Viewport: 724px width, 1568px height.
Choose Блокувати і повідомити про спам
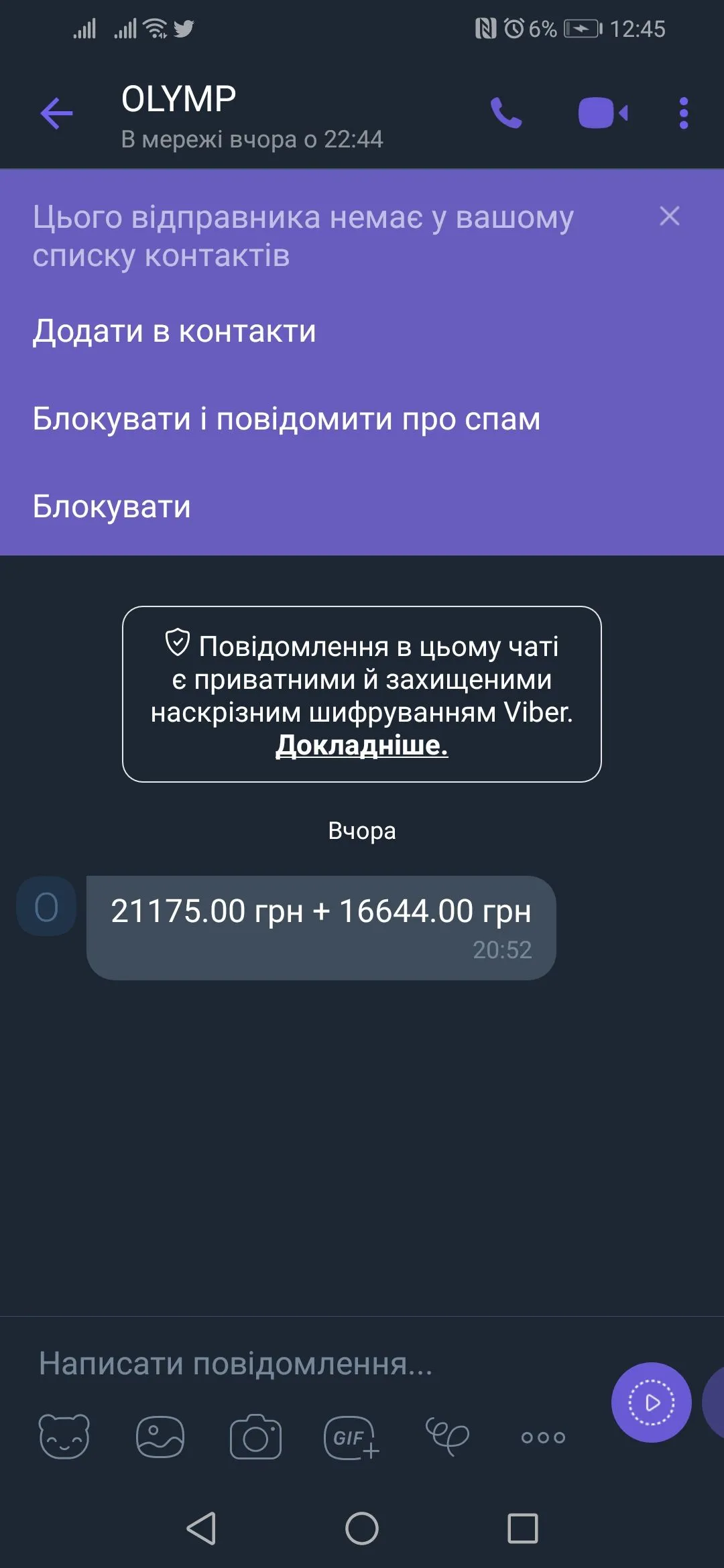coord(286,419)
